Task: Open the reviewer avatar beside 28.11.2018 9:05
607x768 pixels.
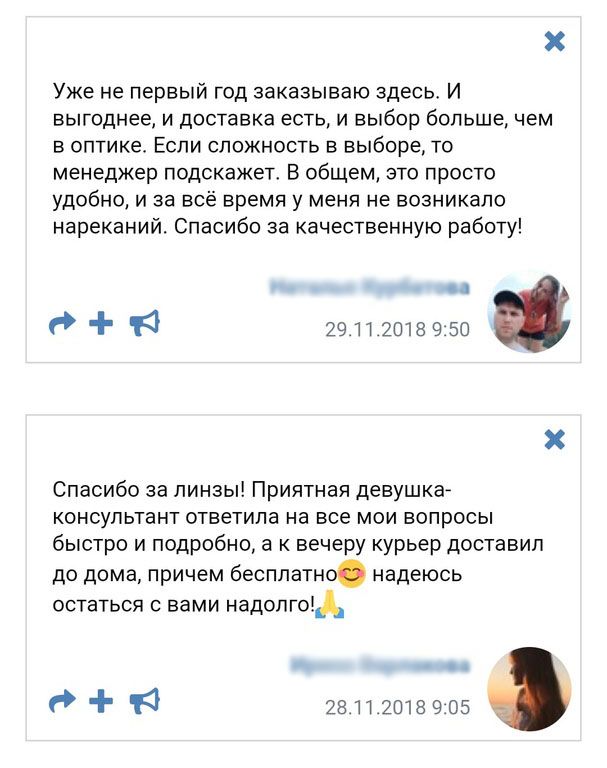Action: (529, 689)
